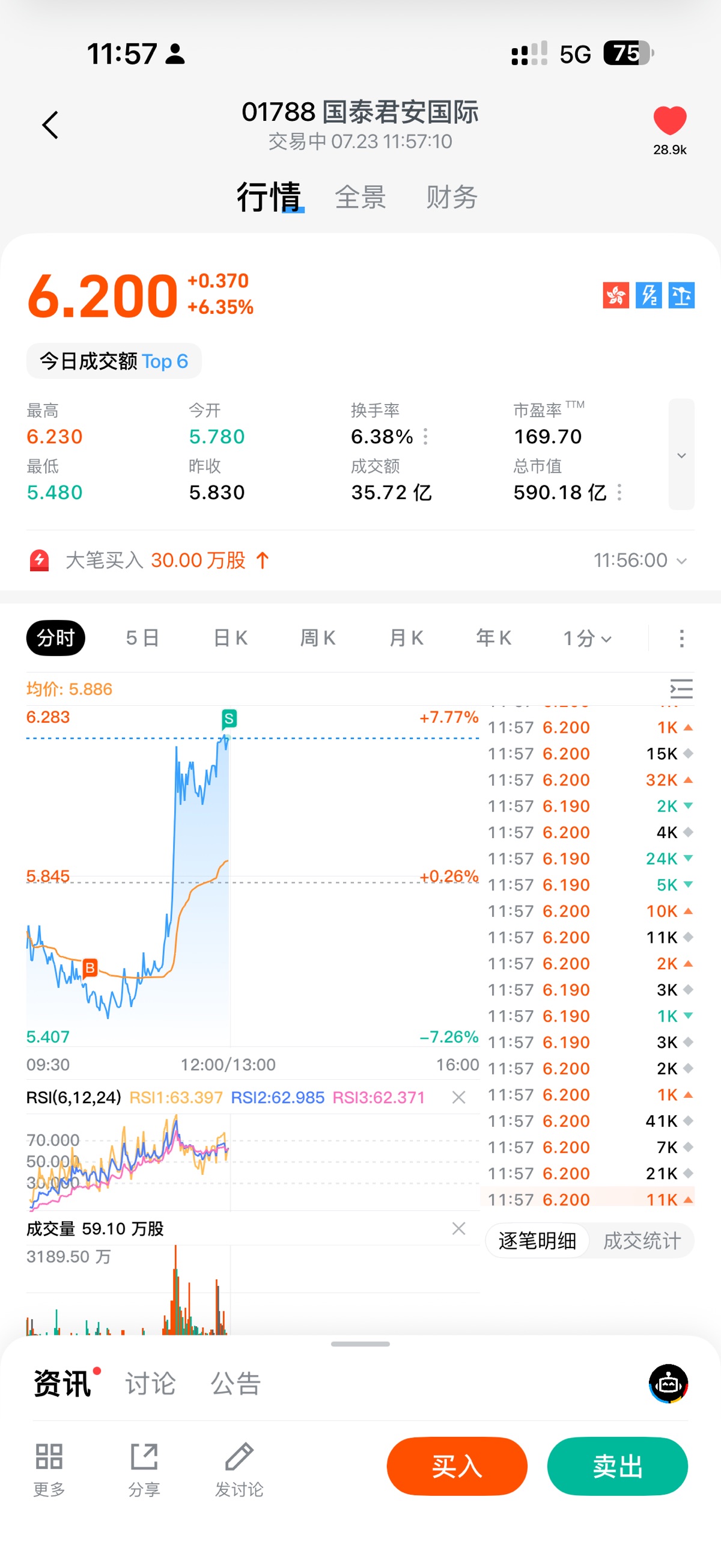Tap the red heart favorite icon
The image size is (721, 1568).
670,120
